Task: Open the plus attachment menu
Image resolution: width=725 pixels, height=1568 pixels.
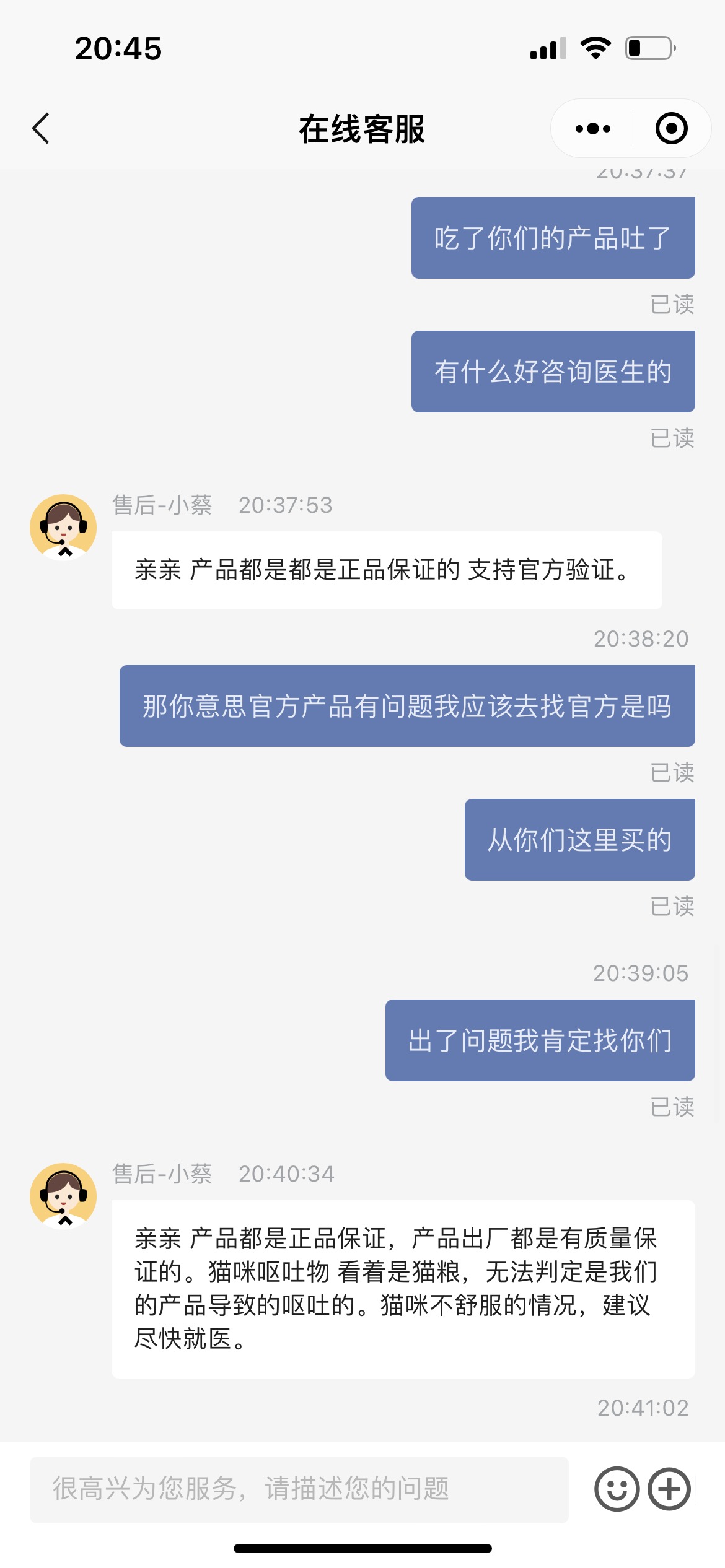Action: click(669, 1489)
